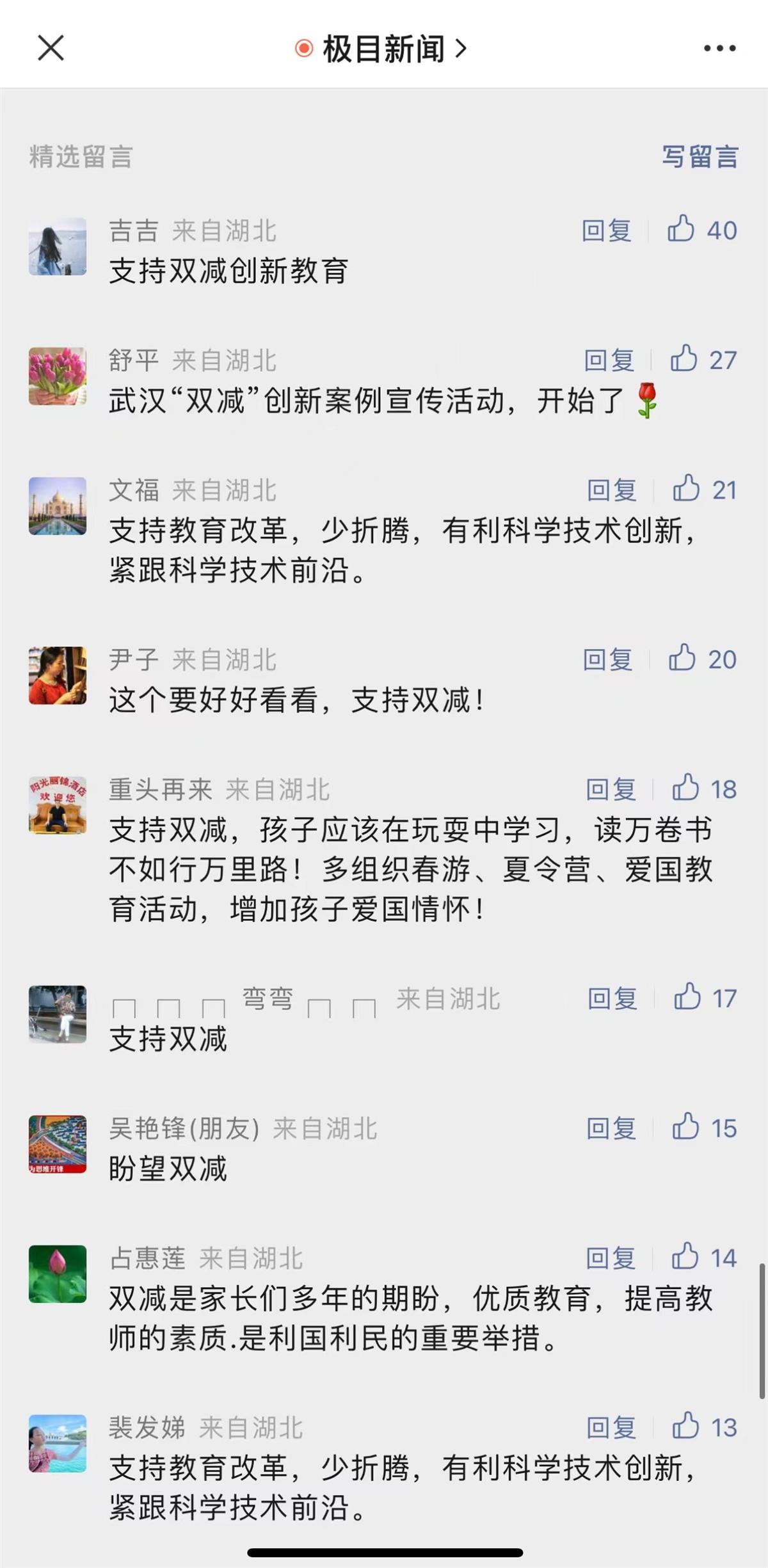Reply to 尹子's comment

(607, 660)
